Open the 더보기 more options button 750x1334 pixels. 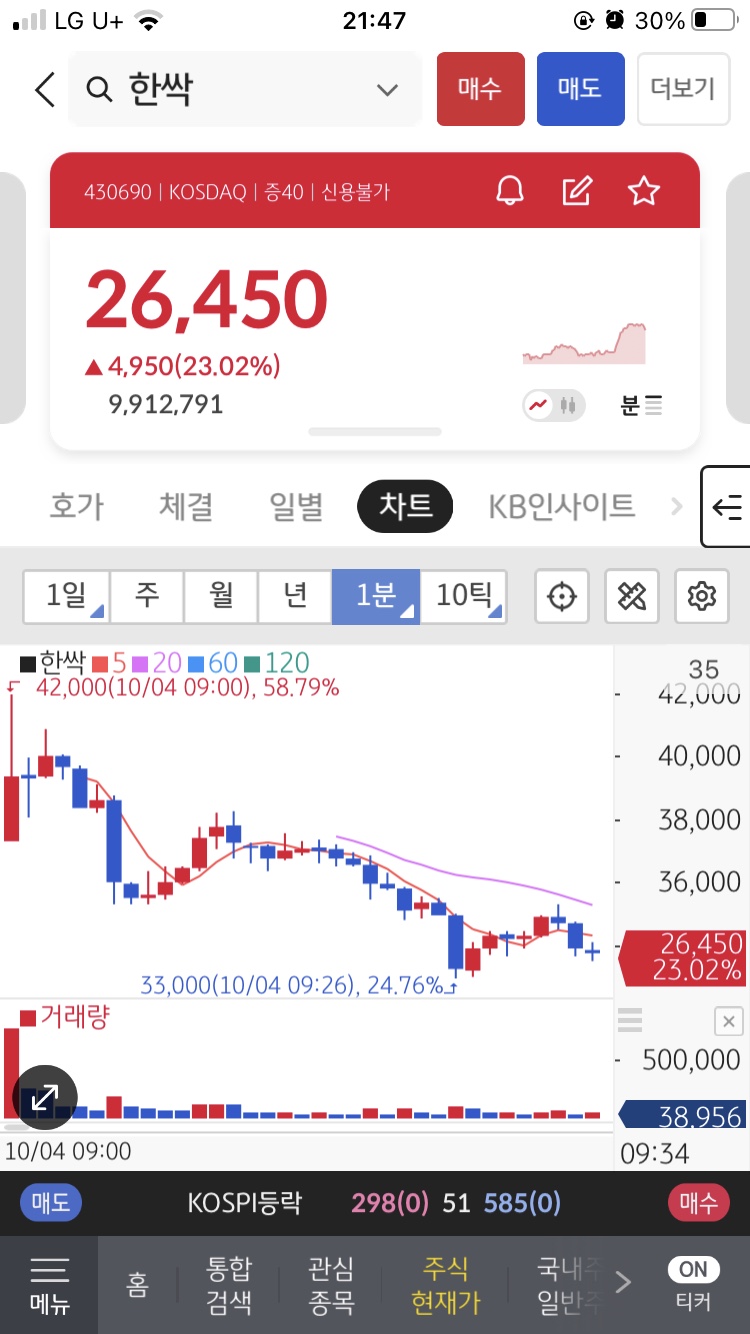pos(683,89)
